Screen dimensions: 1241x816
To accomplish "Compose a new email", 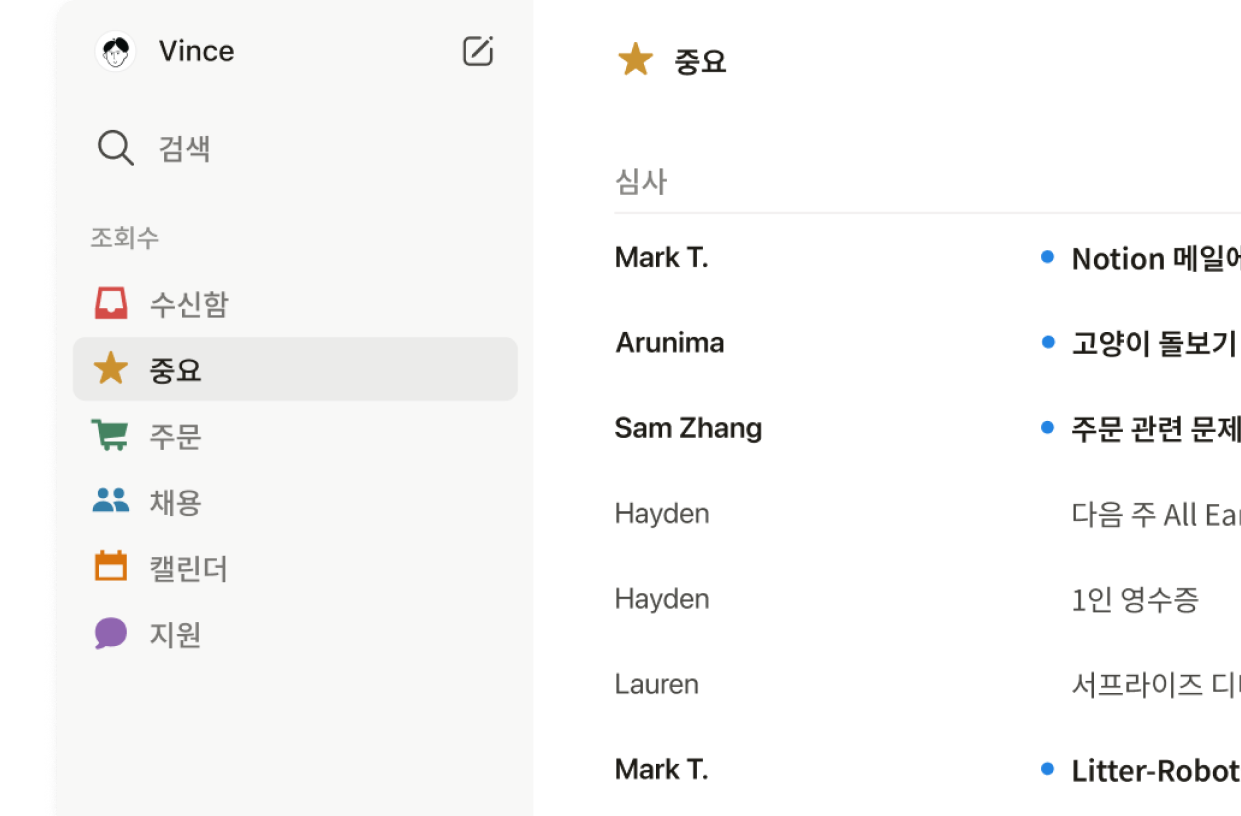I will tap(478, 51).
